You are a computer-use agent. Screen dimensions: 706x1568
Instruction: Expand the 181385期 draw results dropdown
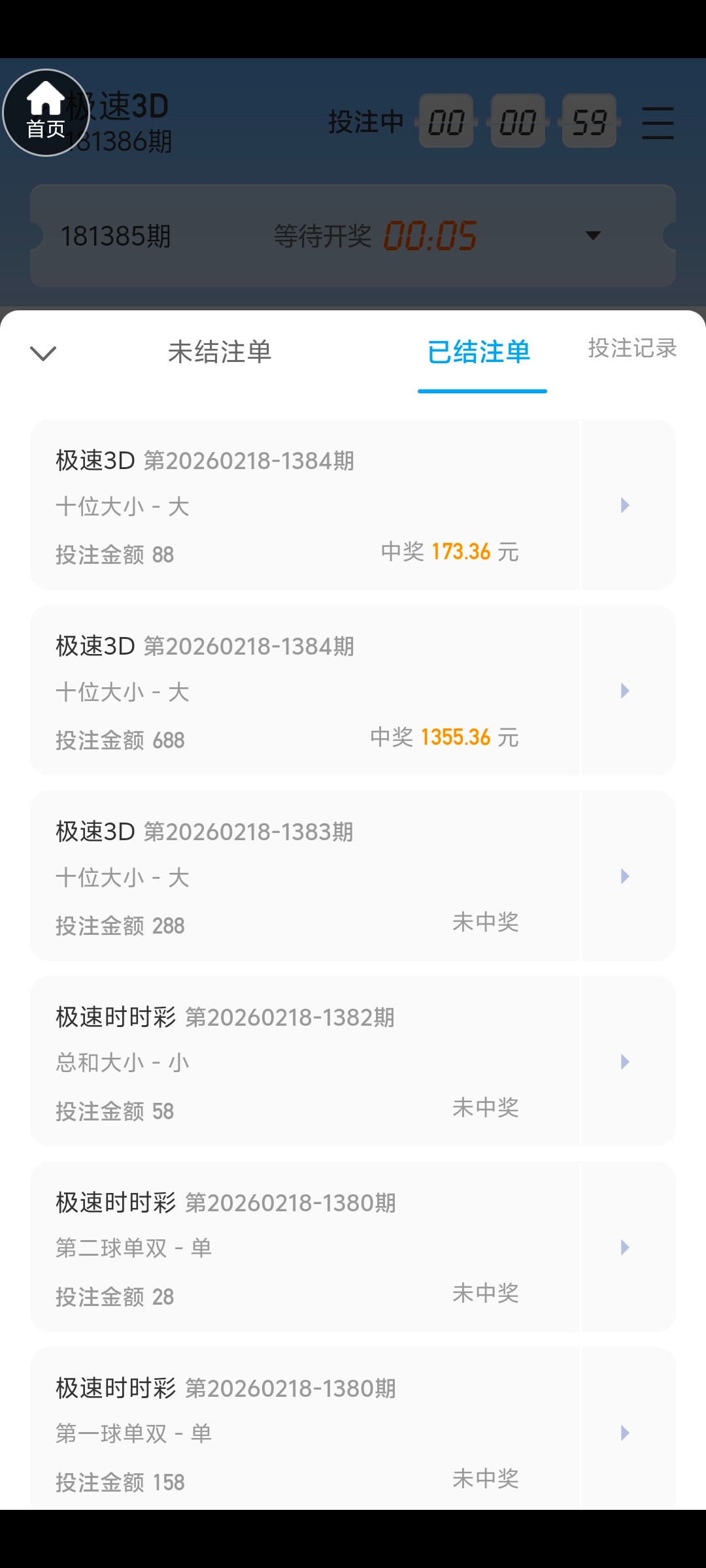(x=592, y=236)
